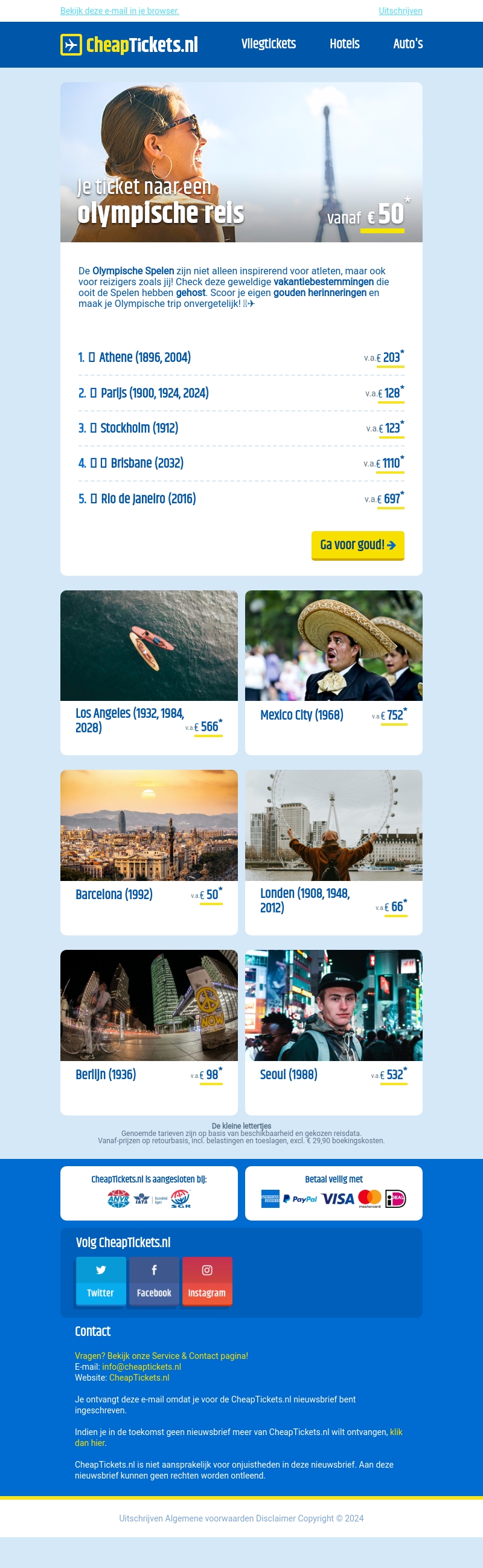
Task: Open the Facebook social button
Action: 154,1282
